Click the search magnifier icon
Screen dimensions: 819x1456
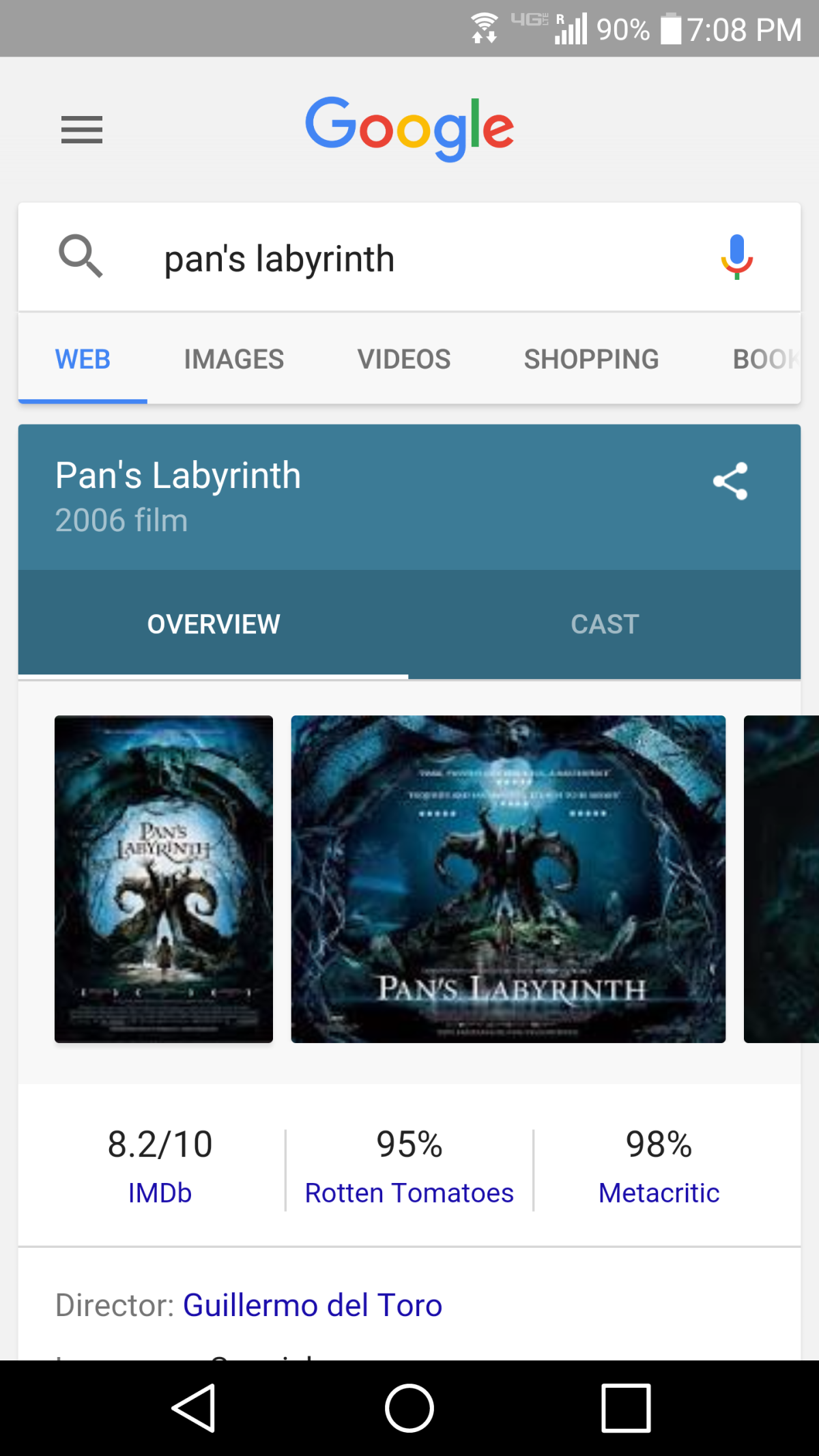[x=82, y=257]
